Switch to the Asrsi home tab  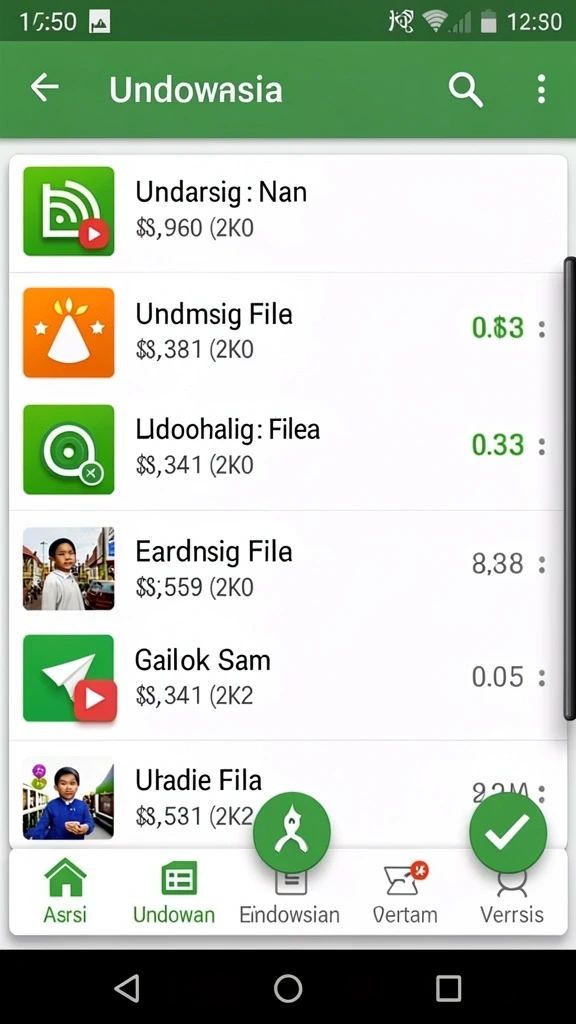65,891
